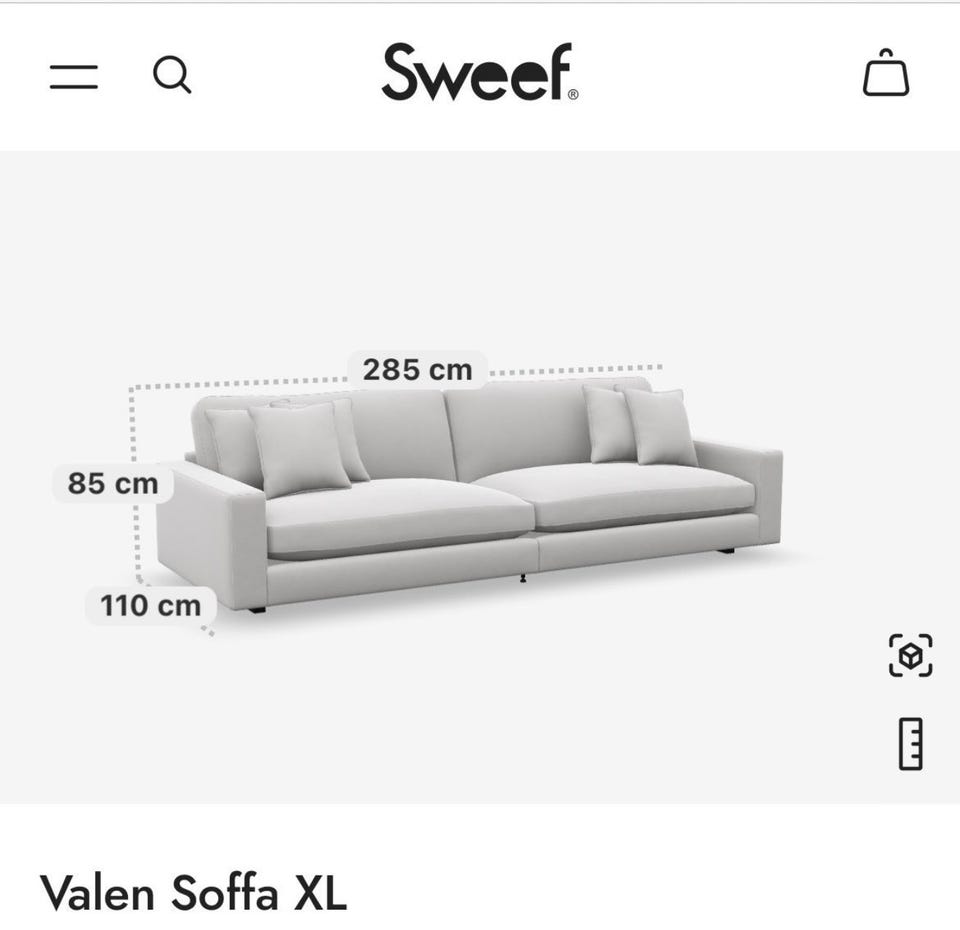The image size is (960, 930).
Task: Open the shopping bag
Action: (886, 74)
